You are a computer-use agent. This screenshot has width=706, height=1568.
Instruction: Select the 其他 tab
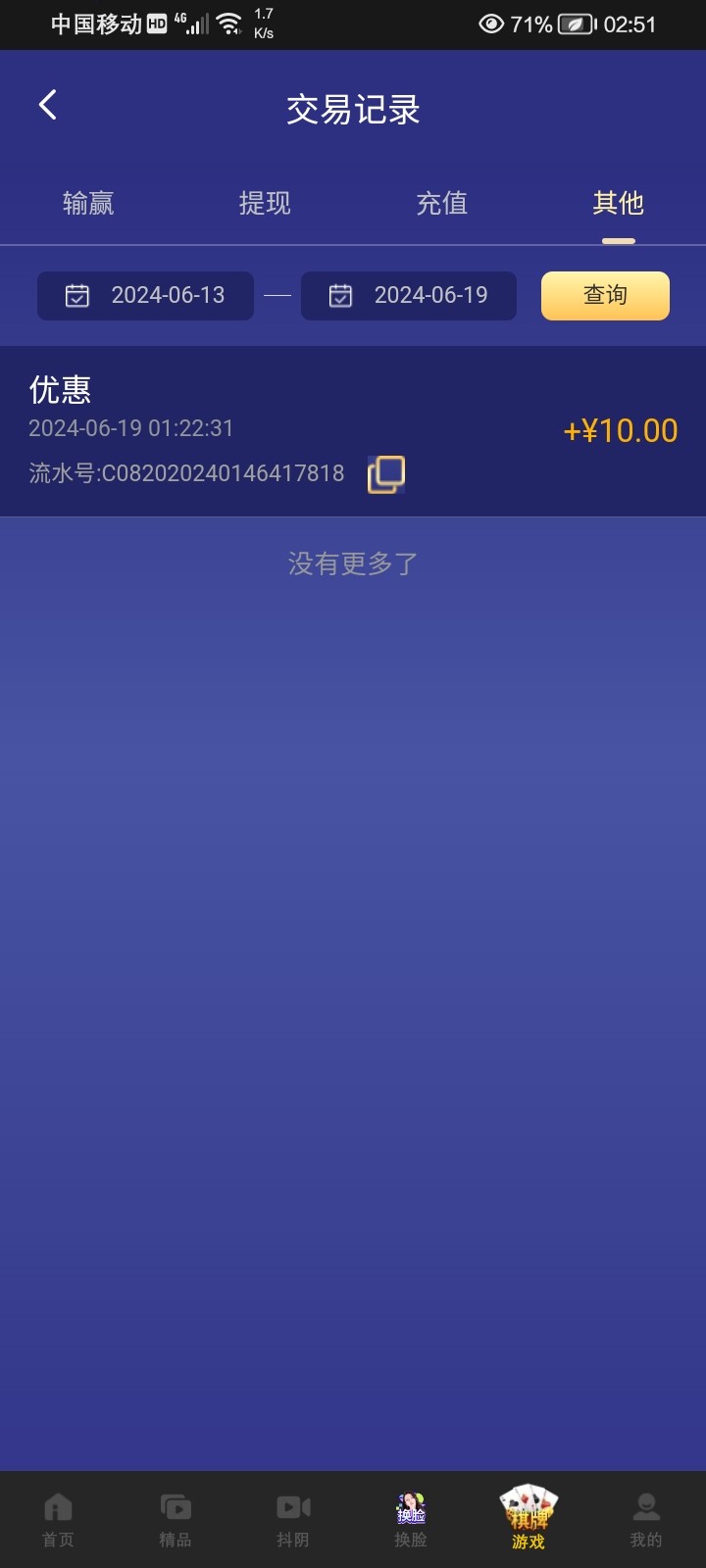click(618, 203)
